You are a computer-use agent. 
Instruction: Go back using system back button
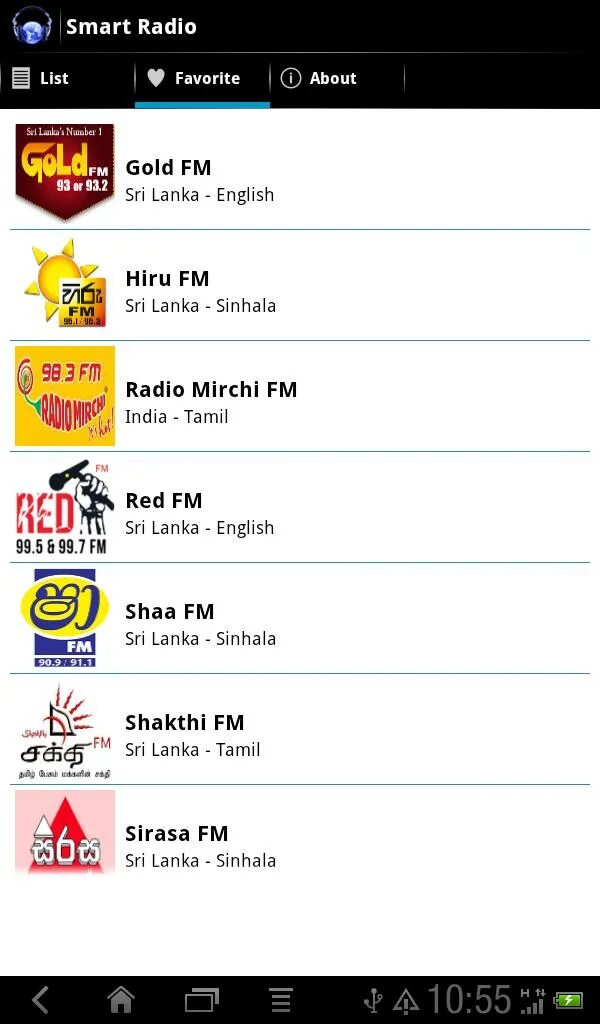coord(41,999)
